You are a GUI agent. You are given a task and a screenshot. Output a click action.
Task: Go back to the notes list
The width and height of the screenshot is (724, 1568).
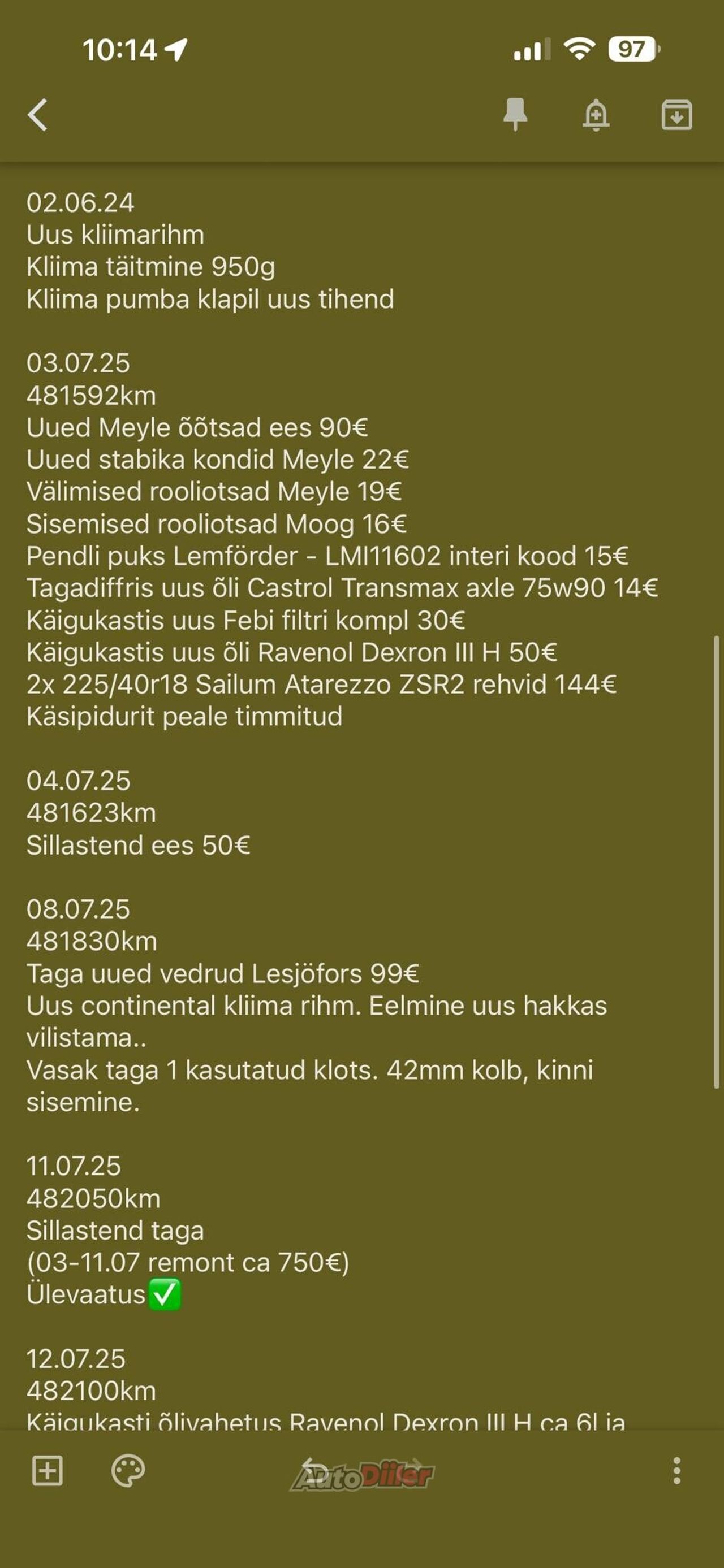pos(38,114)
